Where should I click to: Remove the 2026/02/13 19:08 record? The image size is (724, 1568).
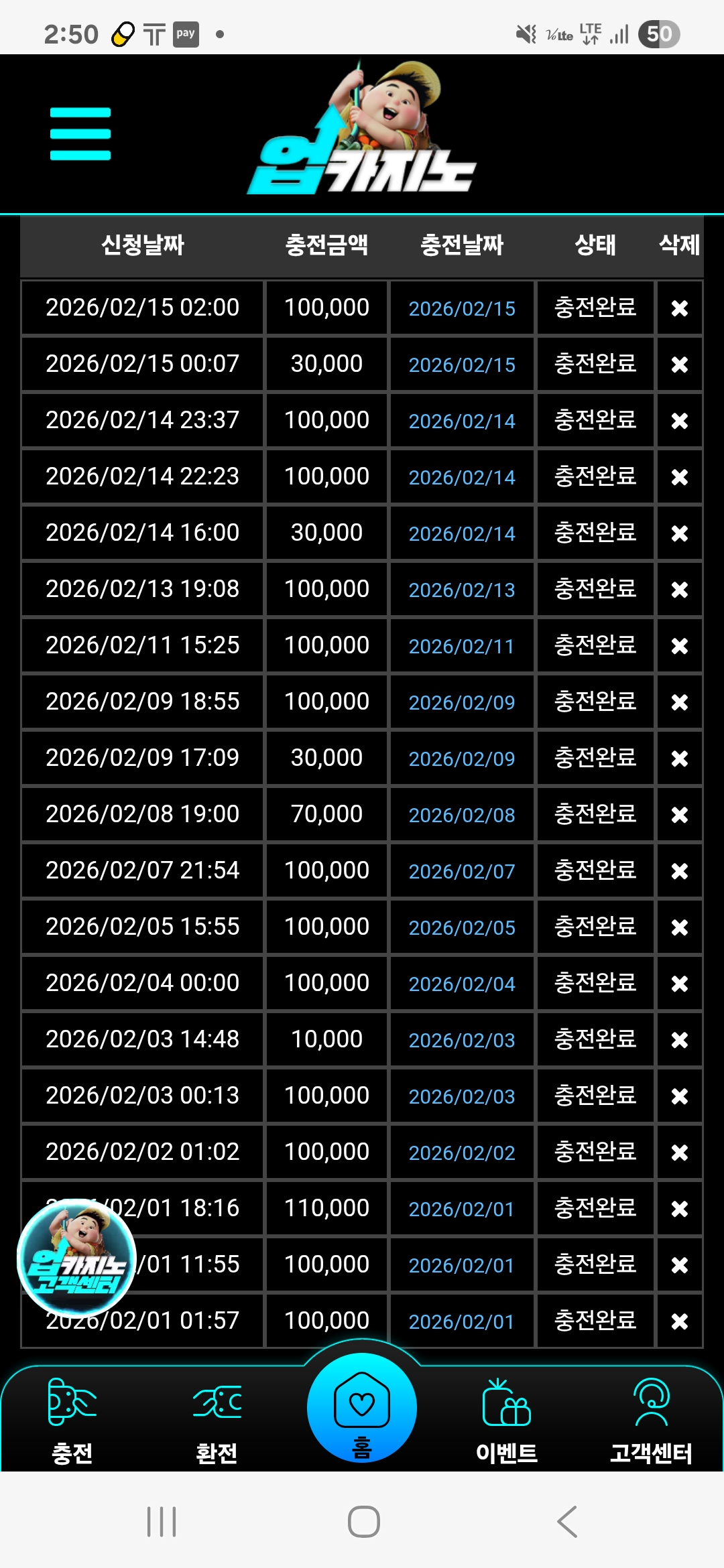(679, 590)
